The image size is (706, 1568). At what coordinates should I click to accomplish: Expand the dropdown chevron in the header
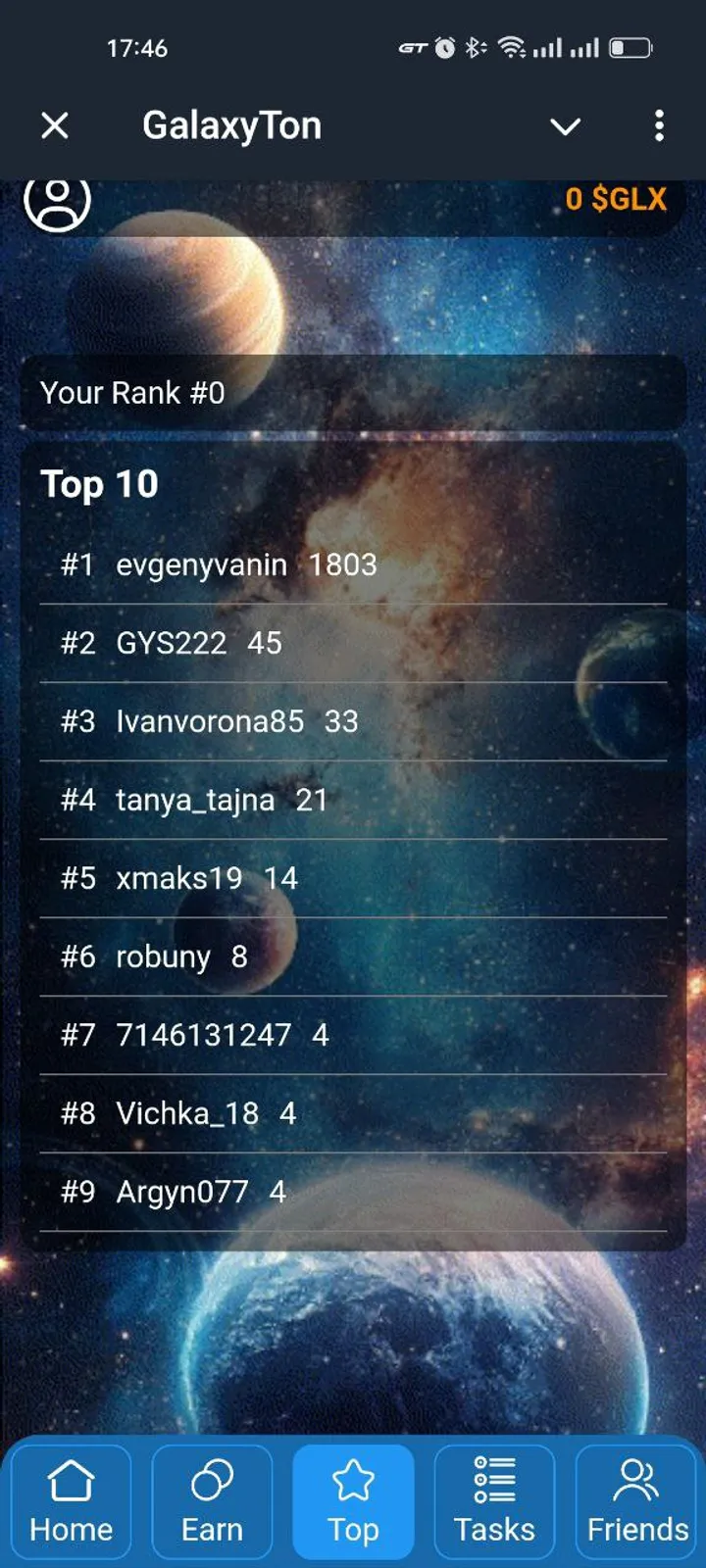(565, 126)
